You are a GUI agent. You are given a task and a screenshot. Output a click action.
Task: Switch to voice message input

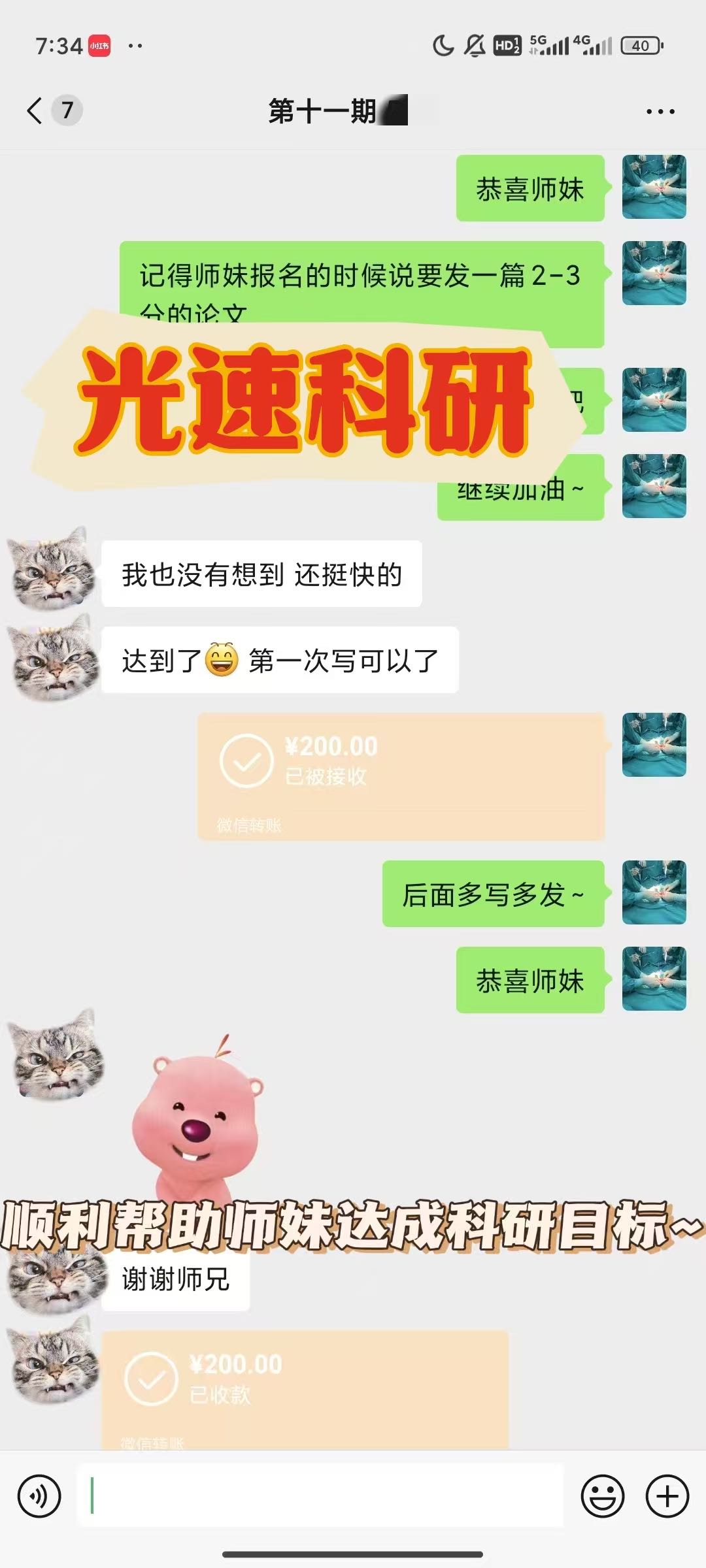tap(39, 1495)
